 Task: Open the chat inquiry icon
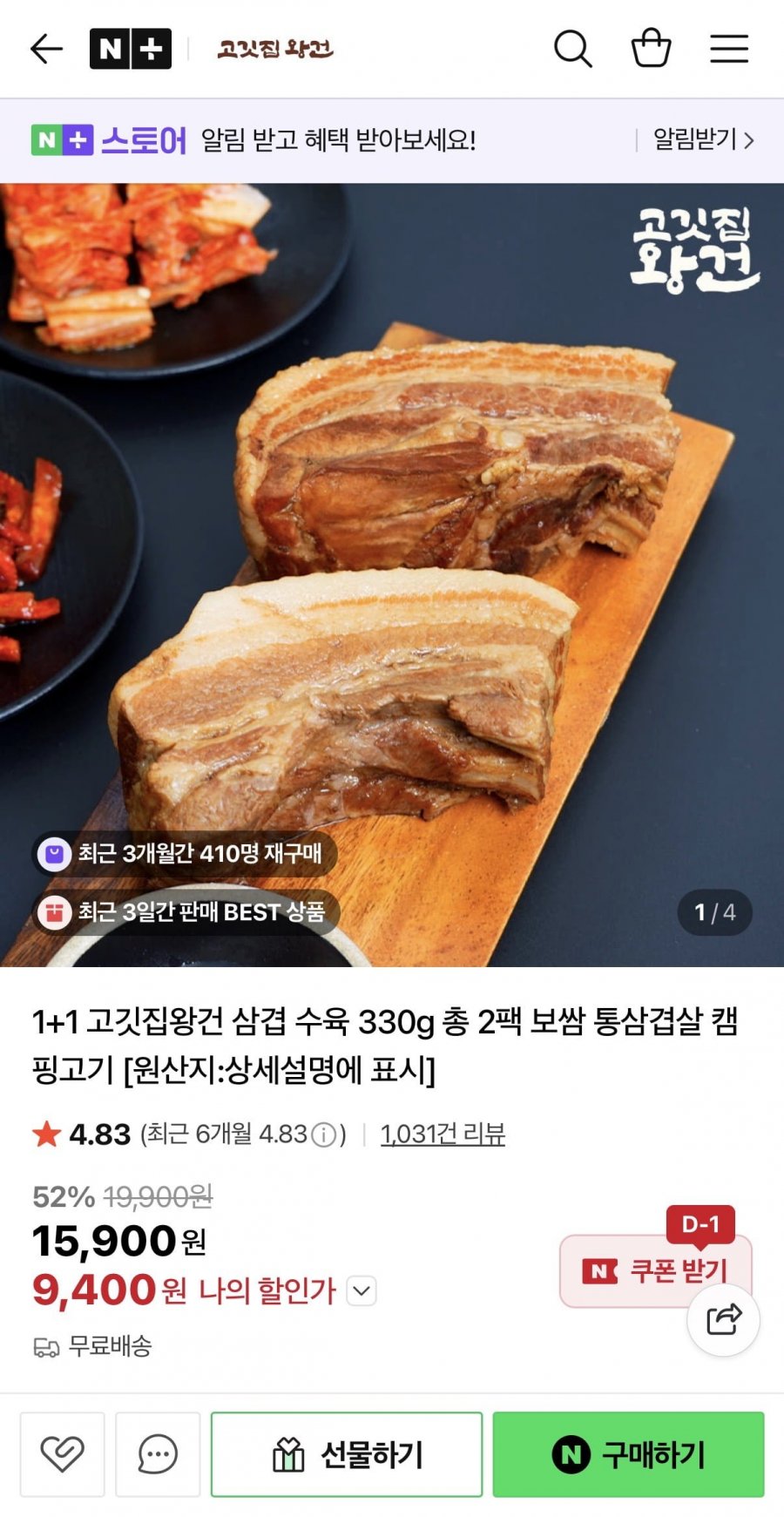[158, 1454]
